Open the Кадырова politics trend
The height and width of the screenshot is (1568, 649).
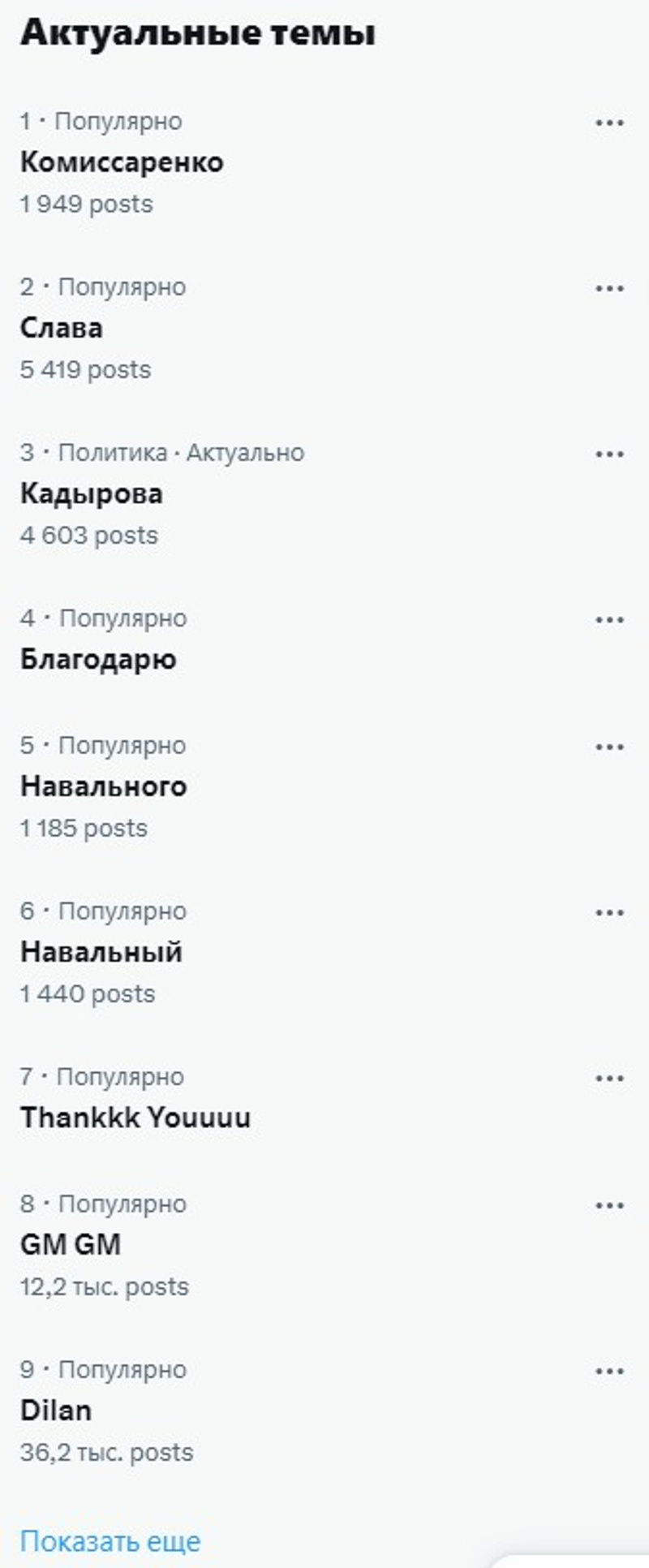91,493
